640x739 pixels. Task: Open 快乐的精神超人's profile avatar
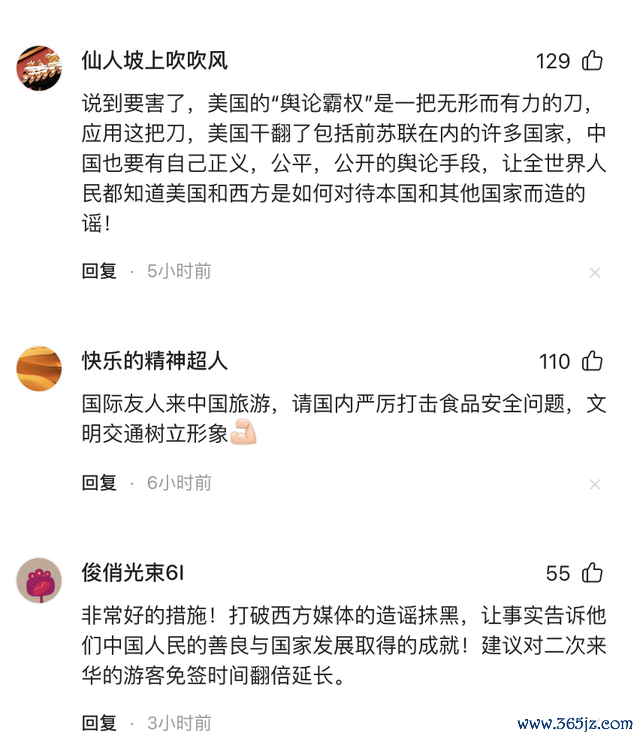39,367
